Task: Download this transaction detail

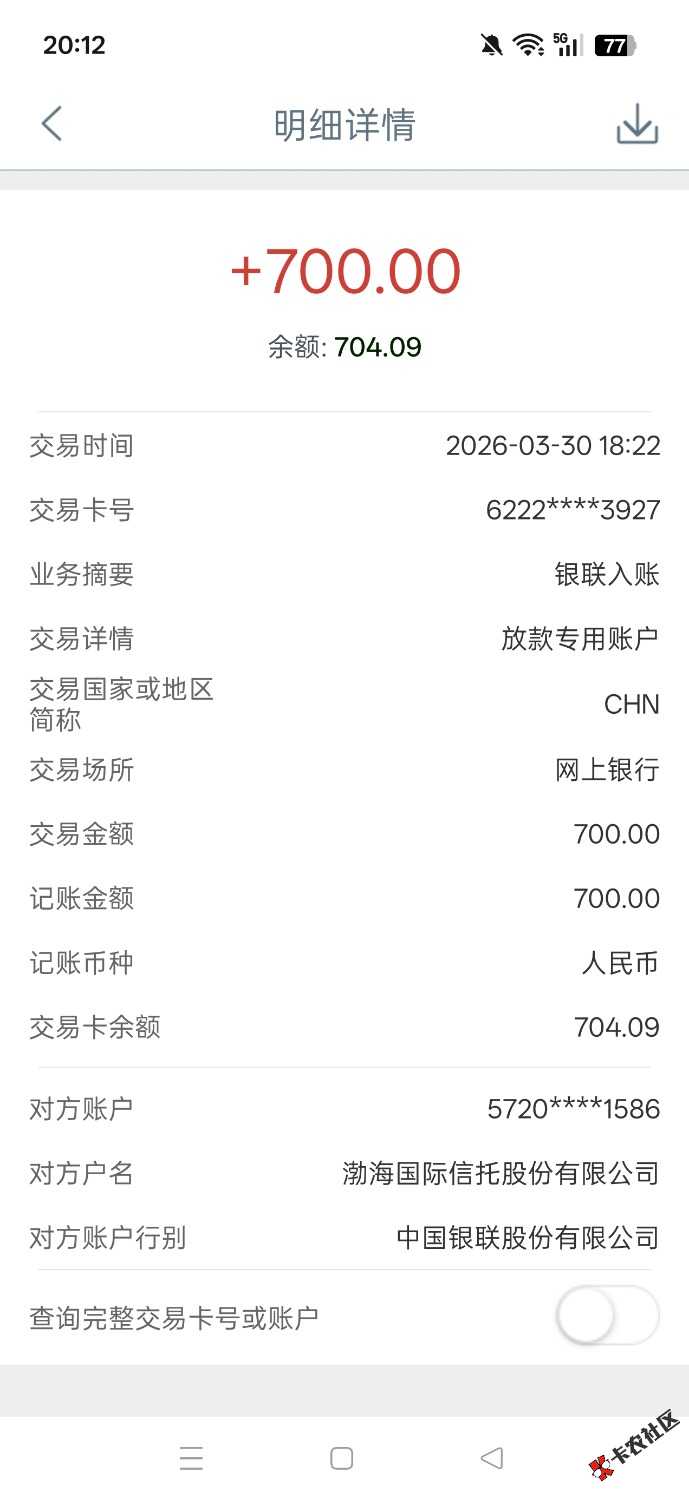Action: pos(636,125)
